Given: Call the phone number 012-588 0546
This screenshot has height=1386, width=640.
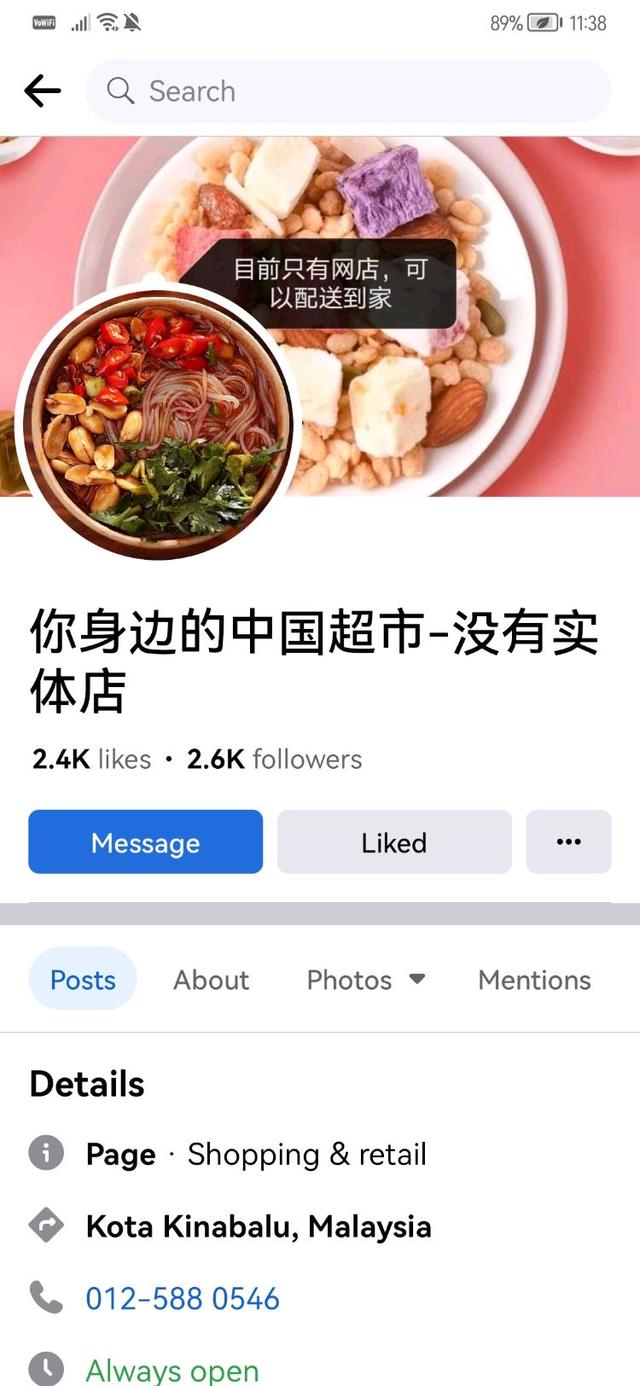Looking at the screenshot, I should point(182,1298).
